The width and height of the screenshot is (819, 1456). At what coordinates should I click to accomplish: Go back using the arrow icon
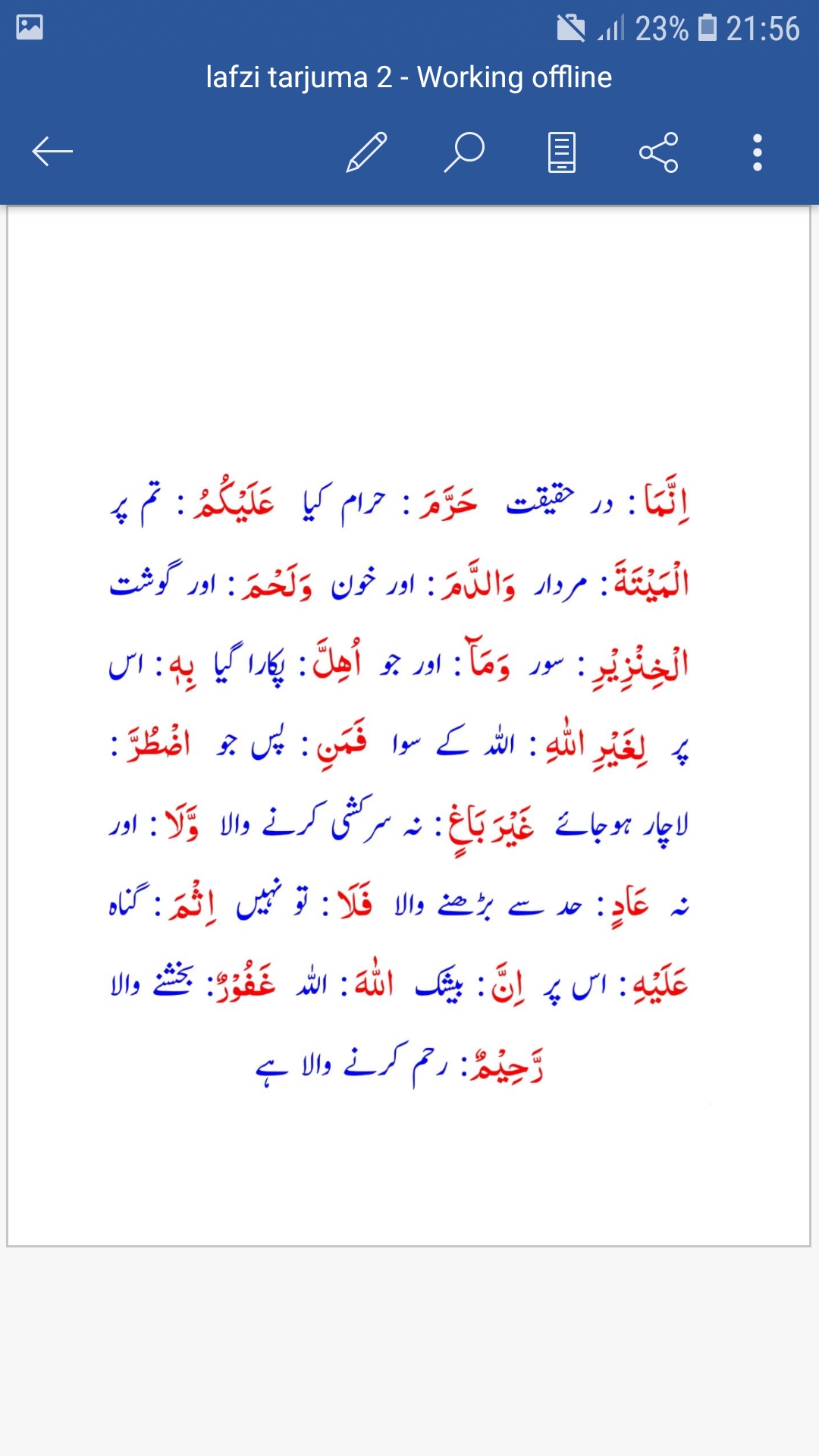(52, 152)
